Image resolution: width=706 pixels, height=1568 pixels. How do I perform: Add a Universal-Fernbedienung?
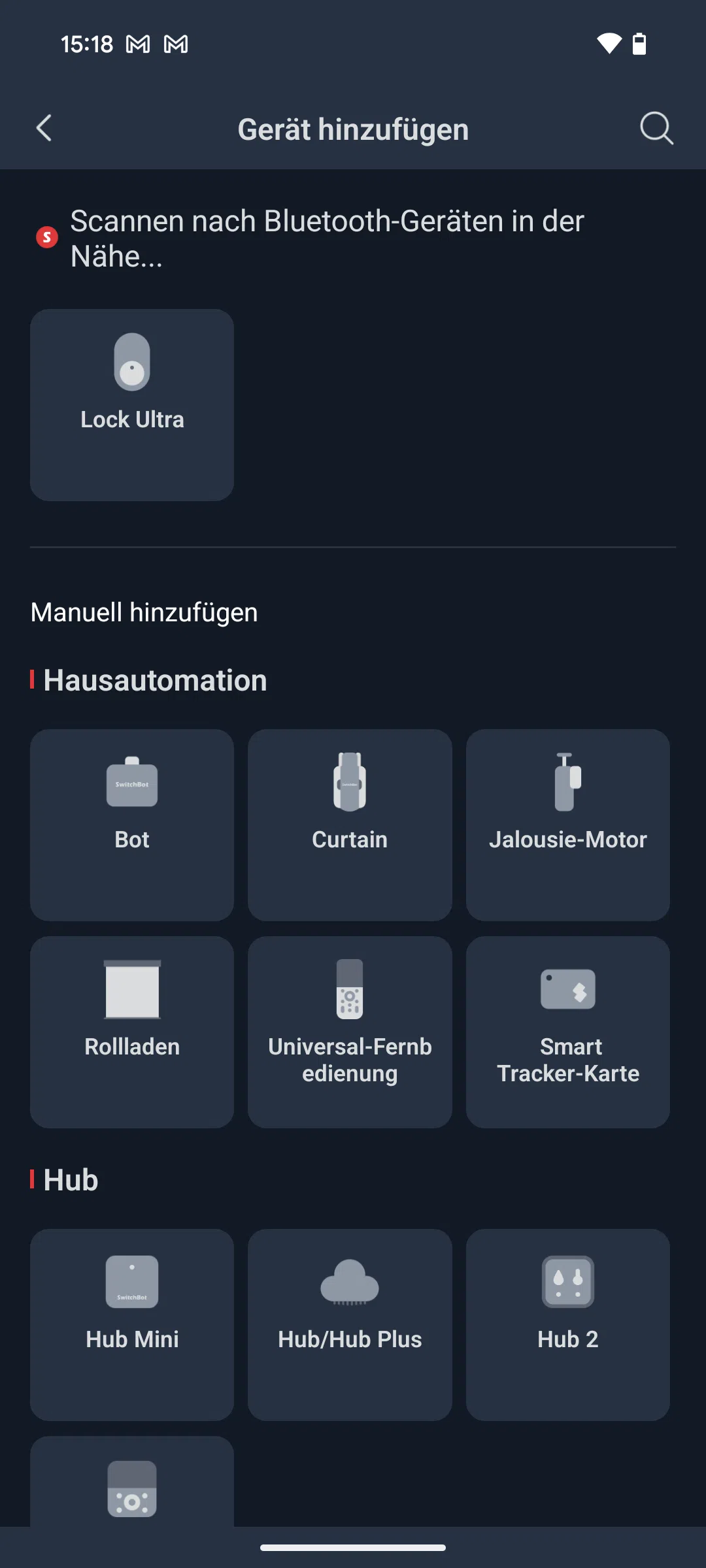[x=350, y=1032]
